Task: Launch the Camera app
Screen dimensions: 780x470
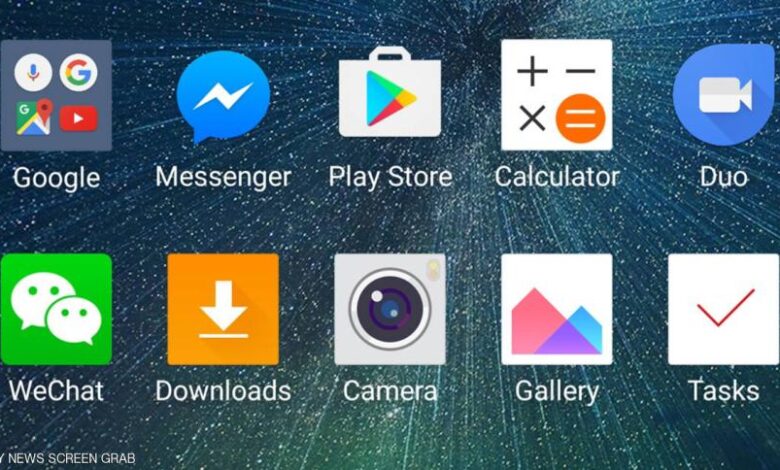Action: click(x=390, y=309)
